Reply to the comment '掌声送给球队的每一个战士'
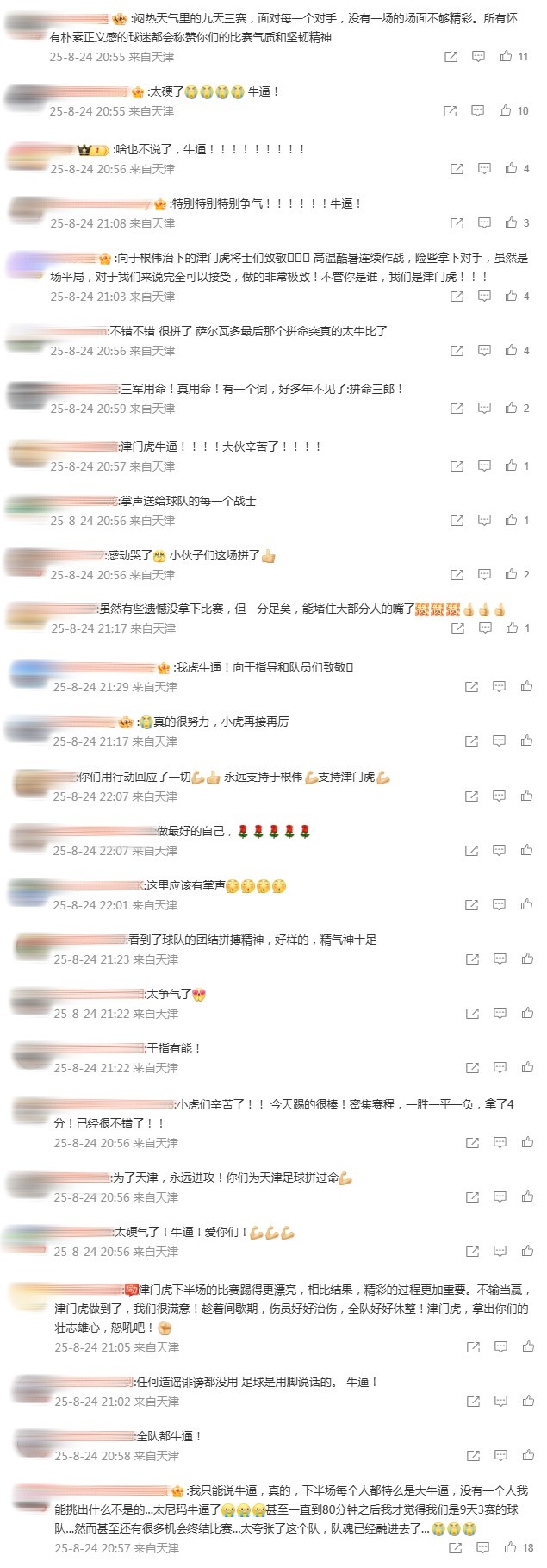The width and height of the screenshot is (547, 1568). [x=484, y=520]
